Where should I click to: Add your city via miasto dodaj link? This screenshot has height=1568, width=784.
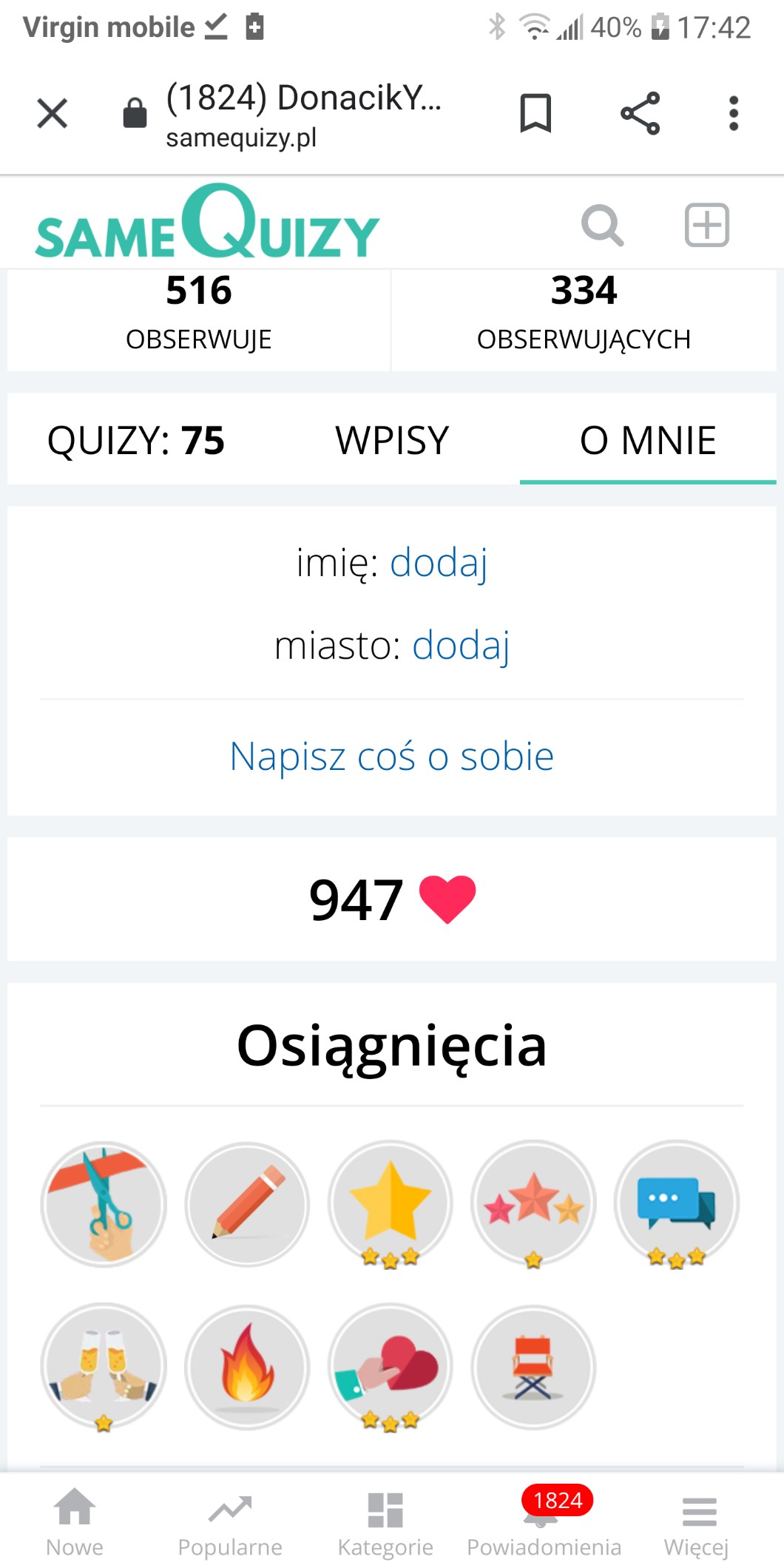460,646
